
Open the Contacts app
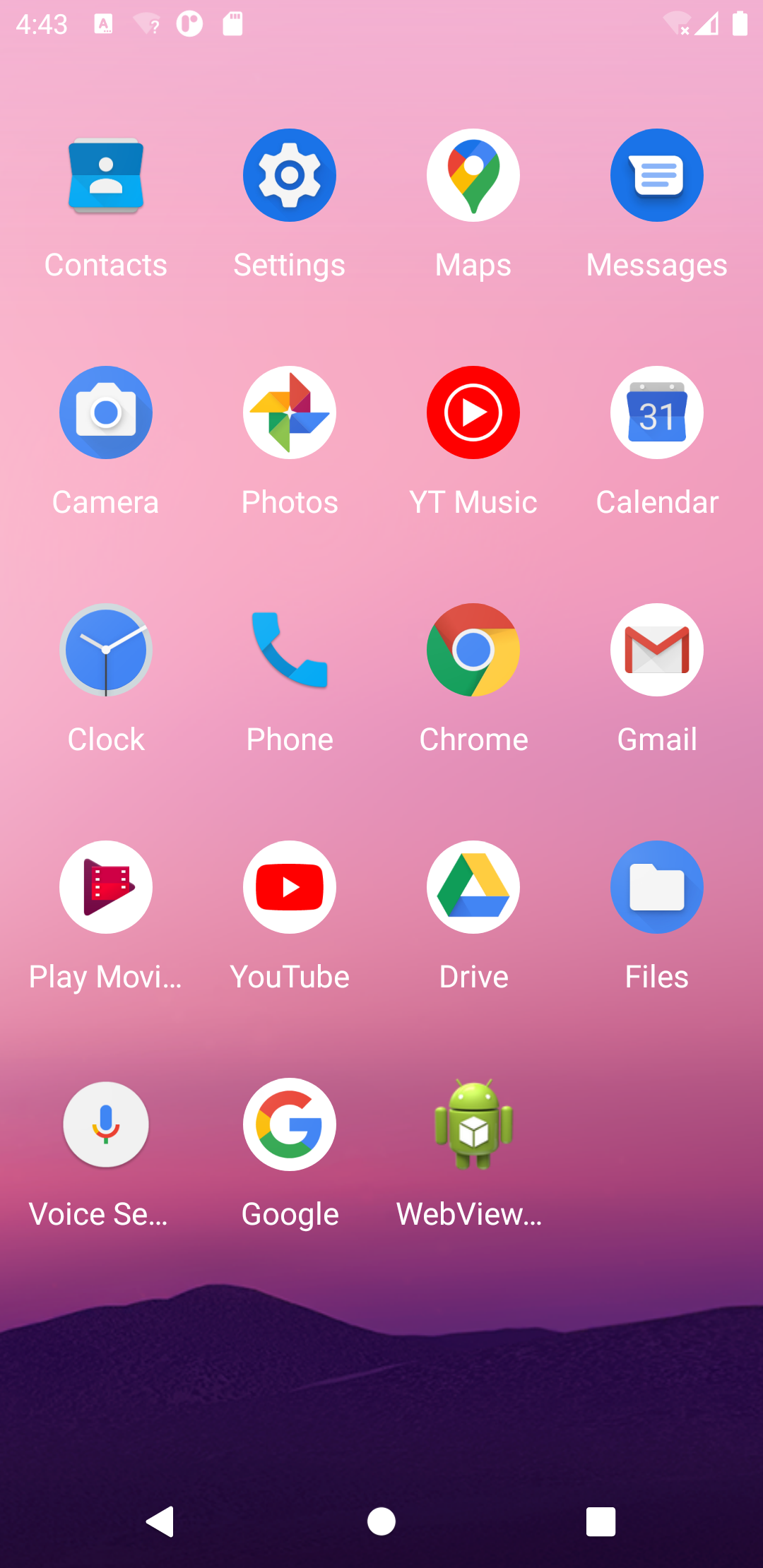tap(106, 176)
